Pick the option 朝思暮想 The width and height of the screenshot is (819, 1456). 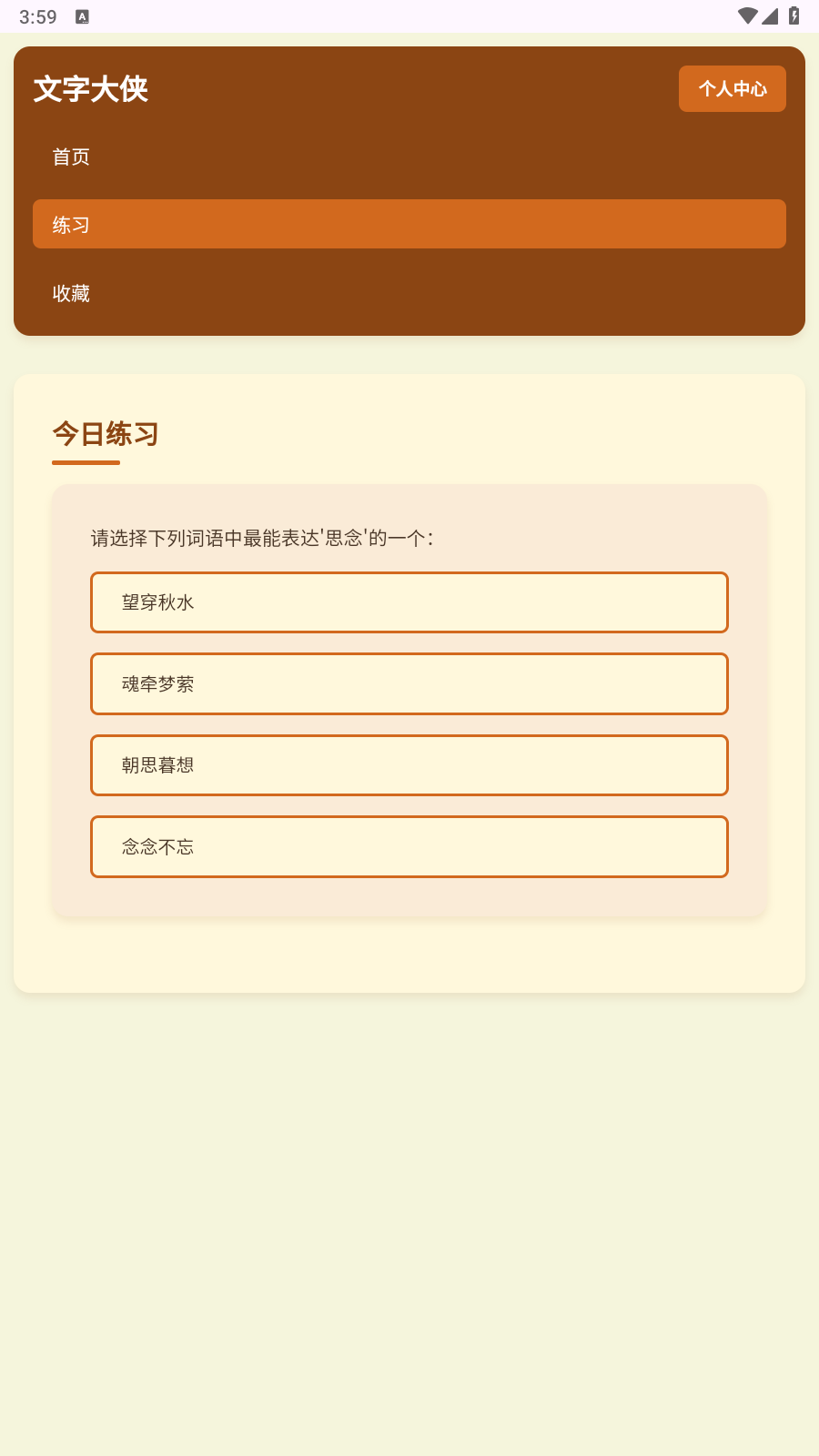tap(409, 765)
